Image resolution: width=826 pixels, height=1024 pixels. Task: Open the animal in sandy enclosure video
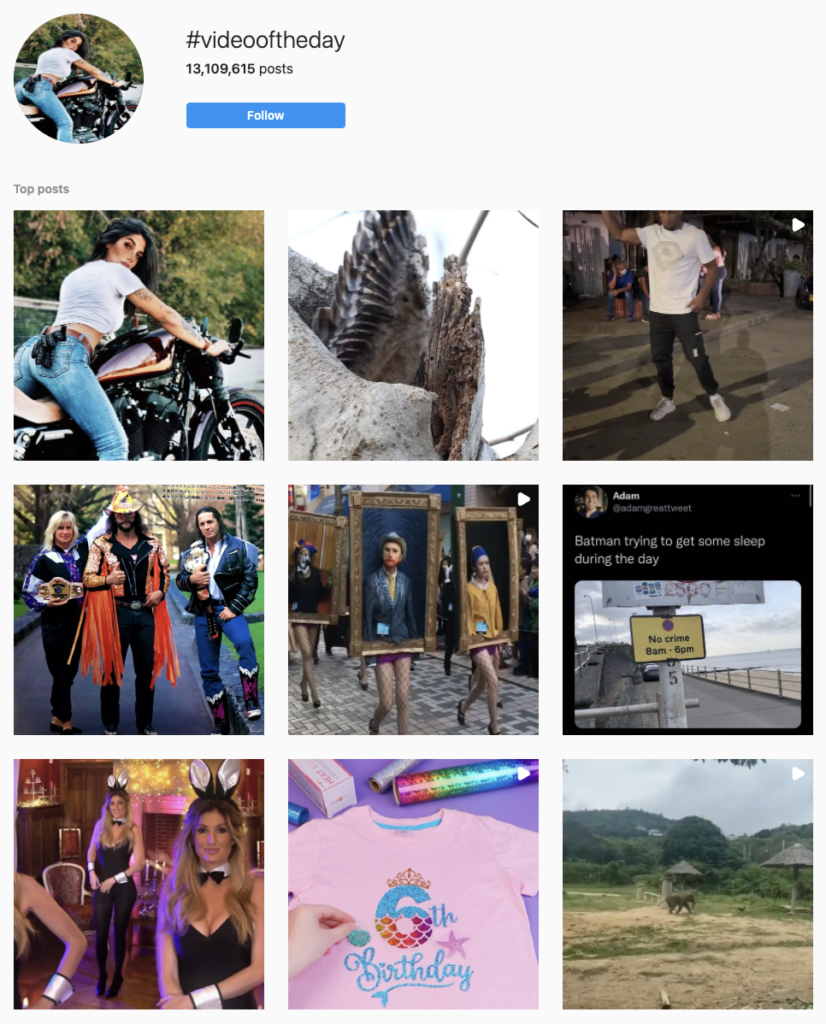(687, 884)
